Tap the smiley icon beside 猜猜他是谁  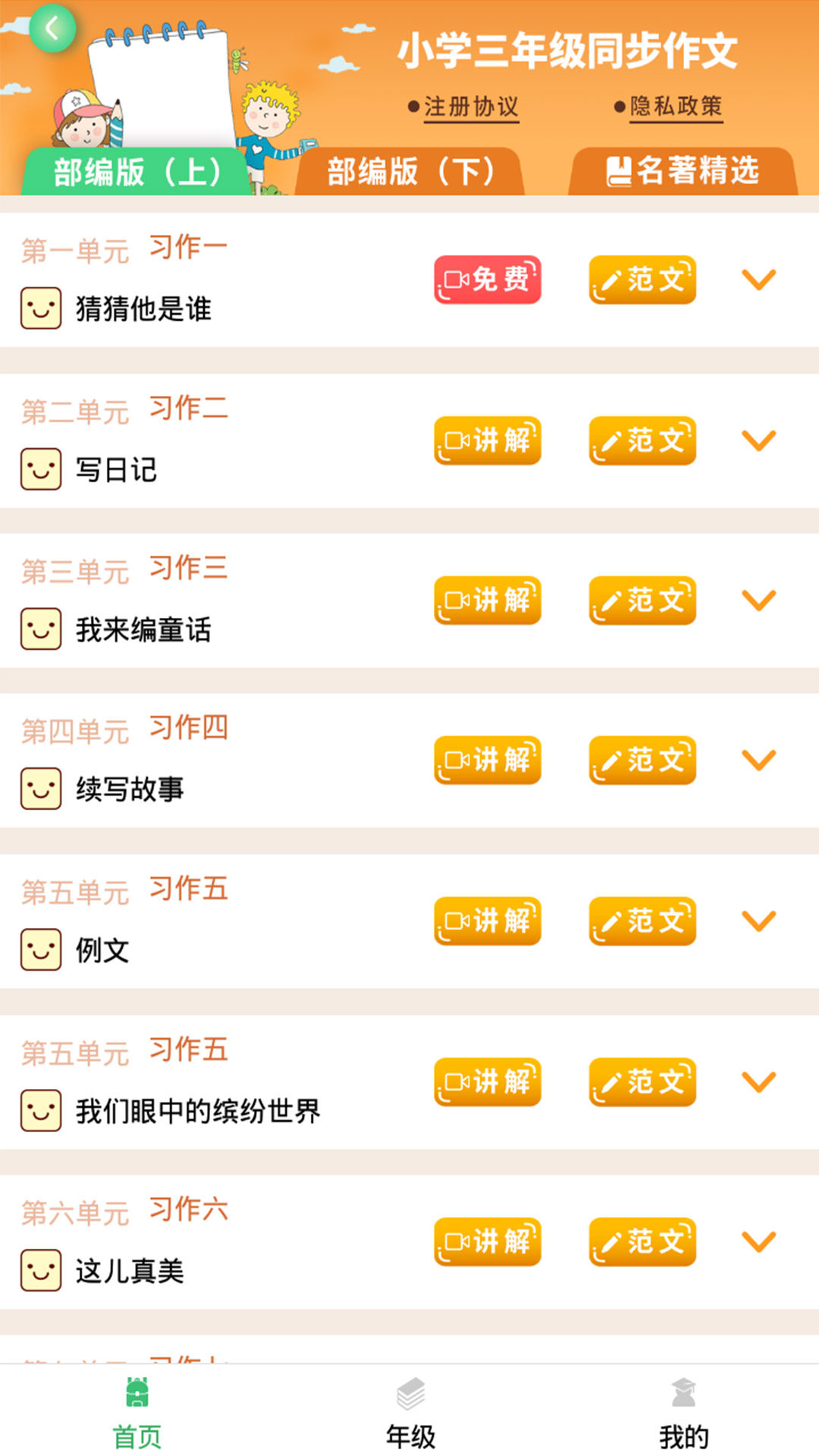click(40, 309)
